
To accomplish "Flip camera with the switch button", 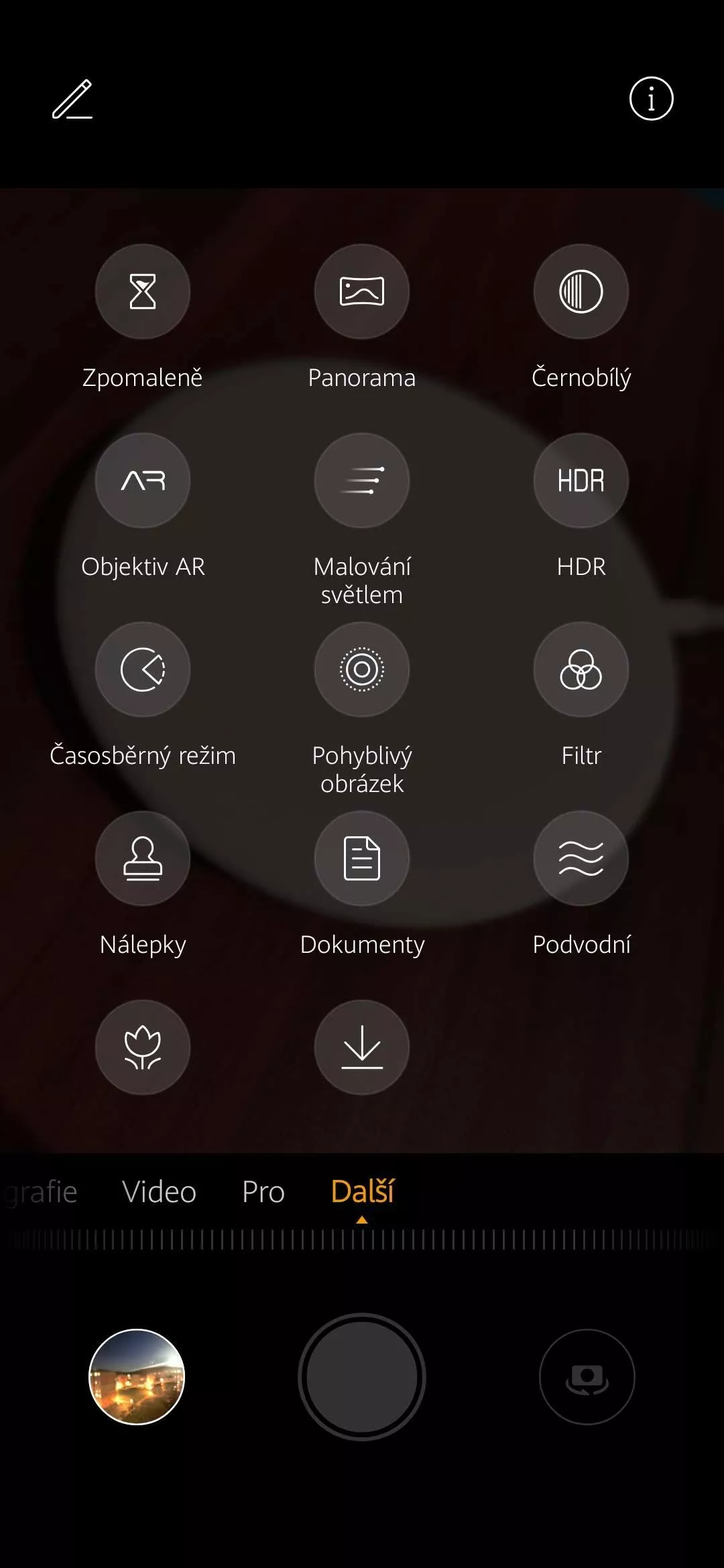I will (587, 1376).
